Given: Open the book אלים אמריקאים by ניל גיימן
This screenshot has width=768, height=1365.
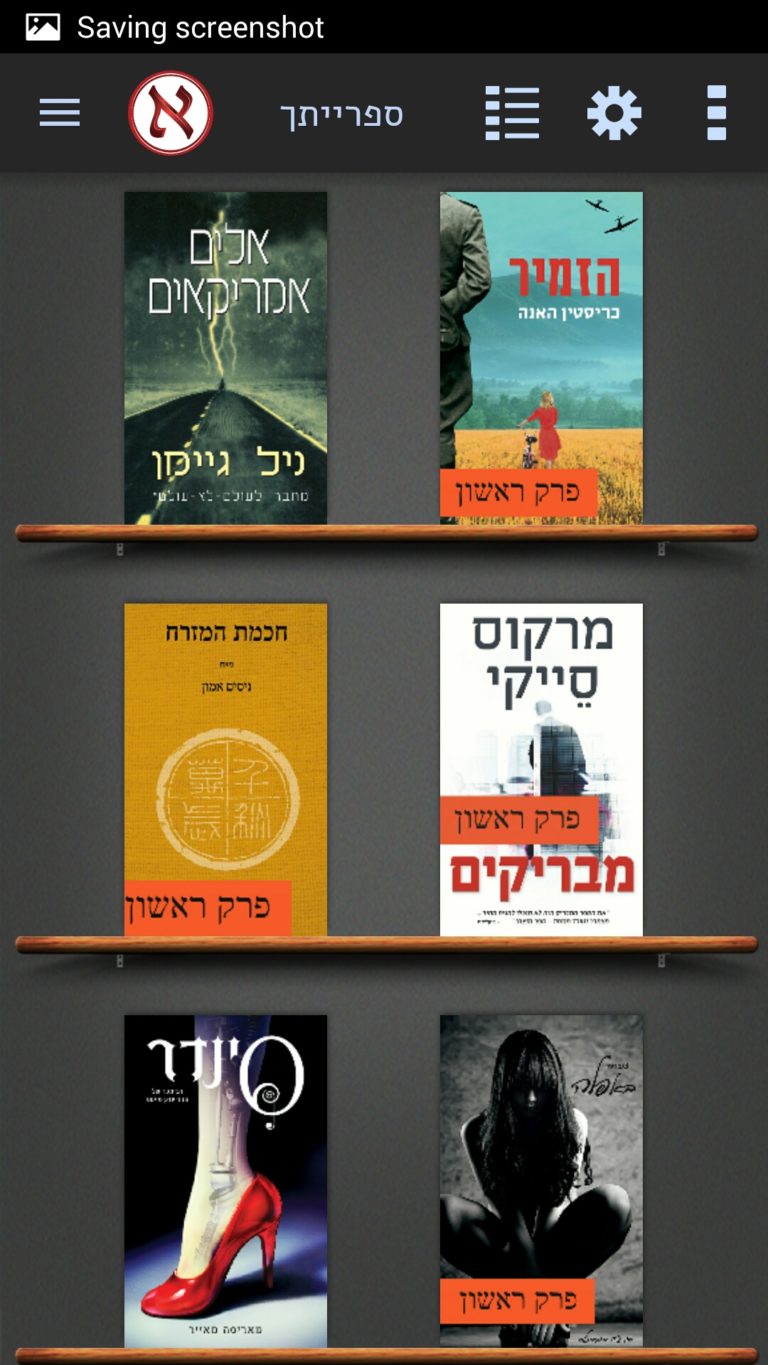Looking at the screenshot, I should (225, 357).
